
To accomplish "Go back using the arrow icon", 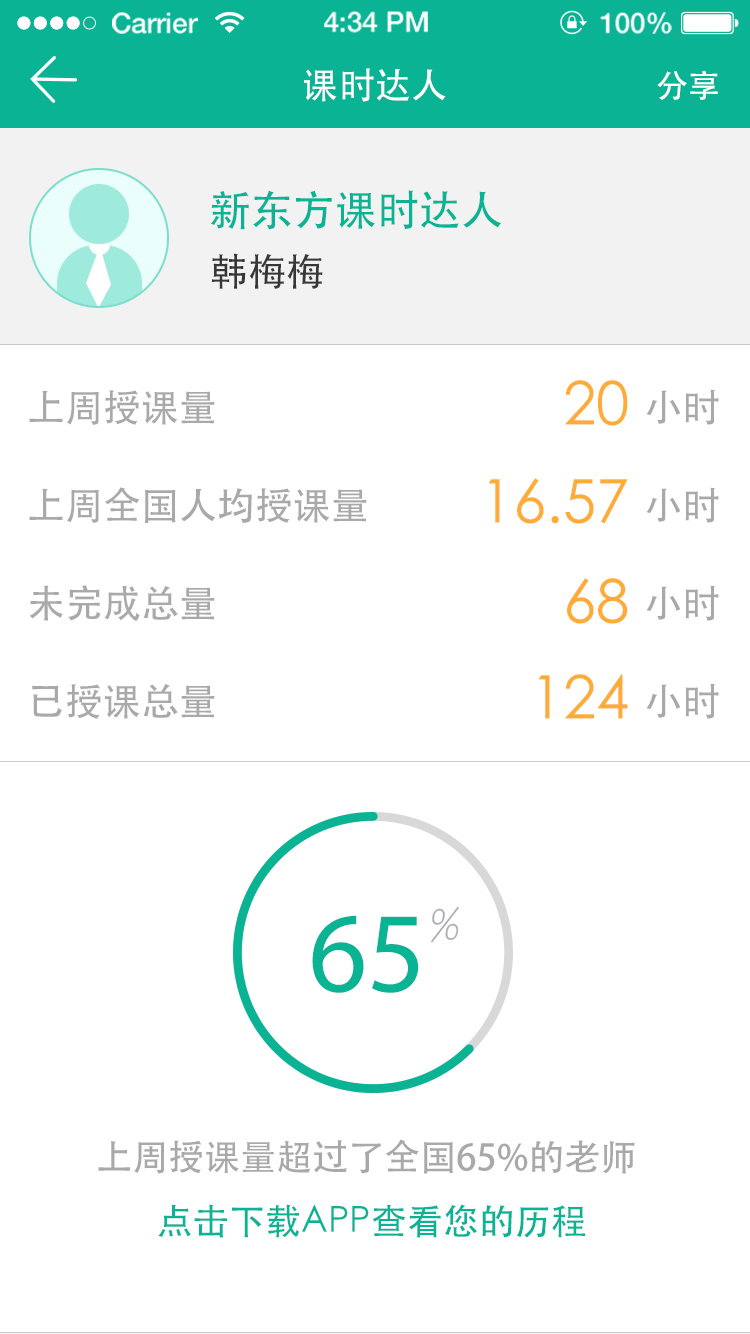I will tap(53, 81).
